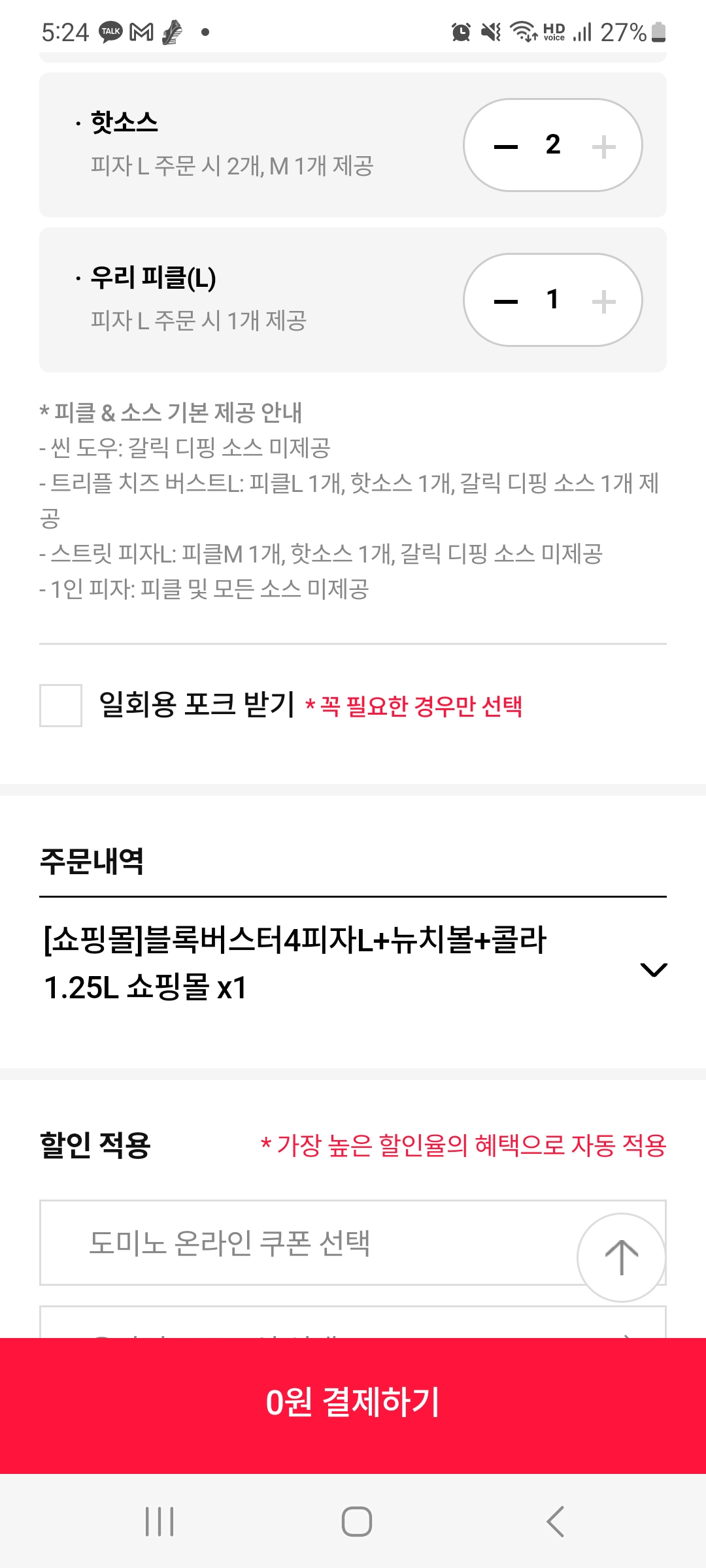
Task: Open recent apps from navigation bar
Action: [160, 1522]
